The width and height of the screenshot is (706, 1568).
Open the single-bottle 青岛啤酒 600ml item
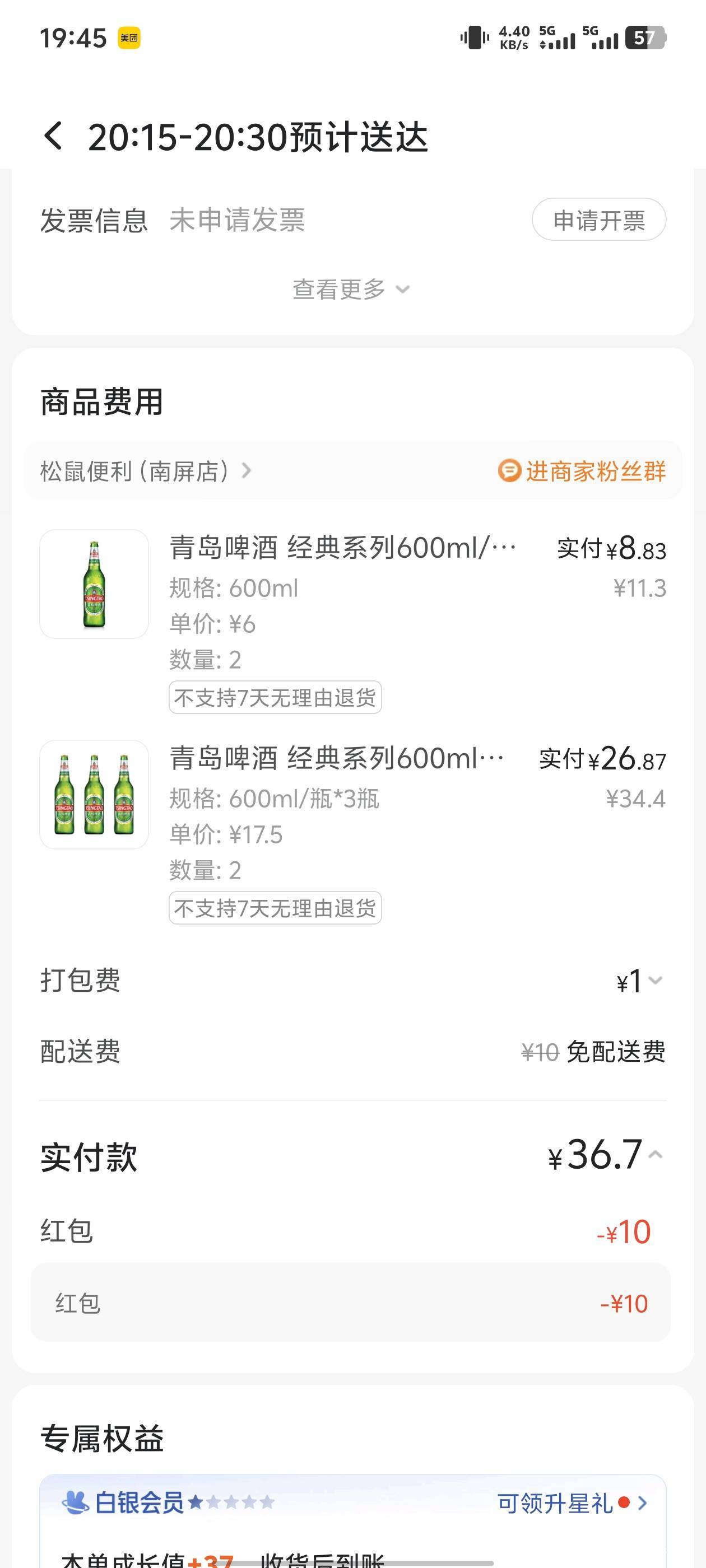(341, 548)
